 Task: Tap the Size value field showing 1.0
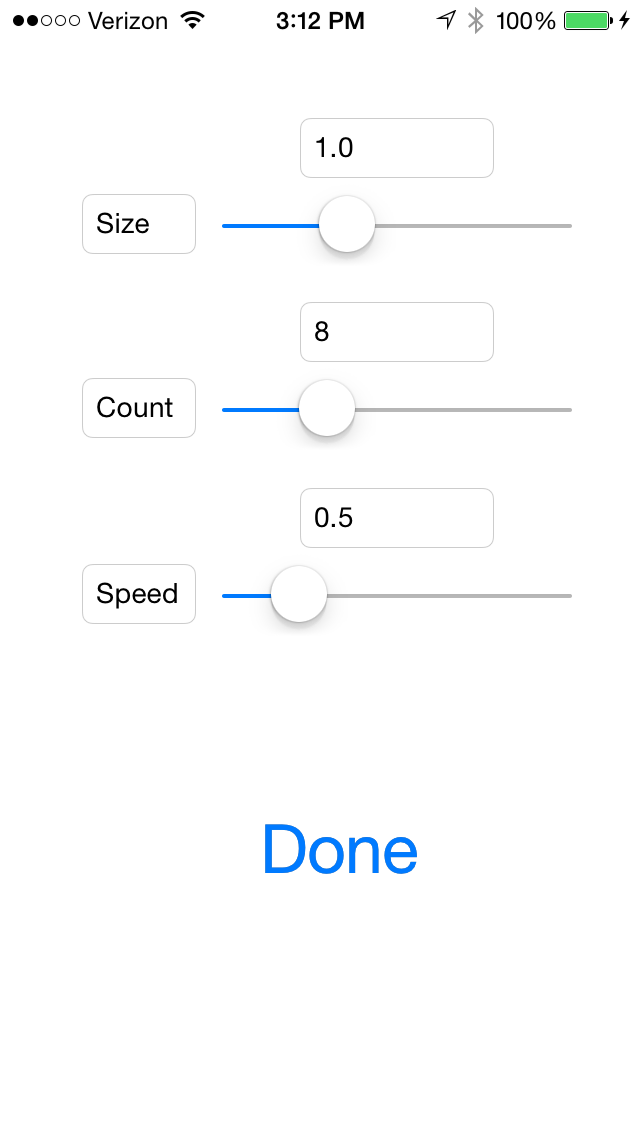pyautogui.click(x=396, y=148)
